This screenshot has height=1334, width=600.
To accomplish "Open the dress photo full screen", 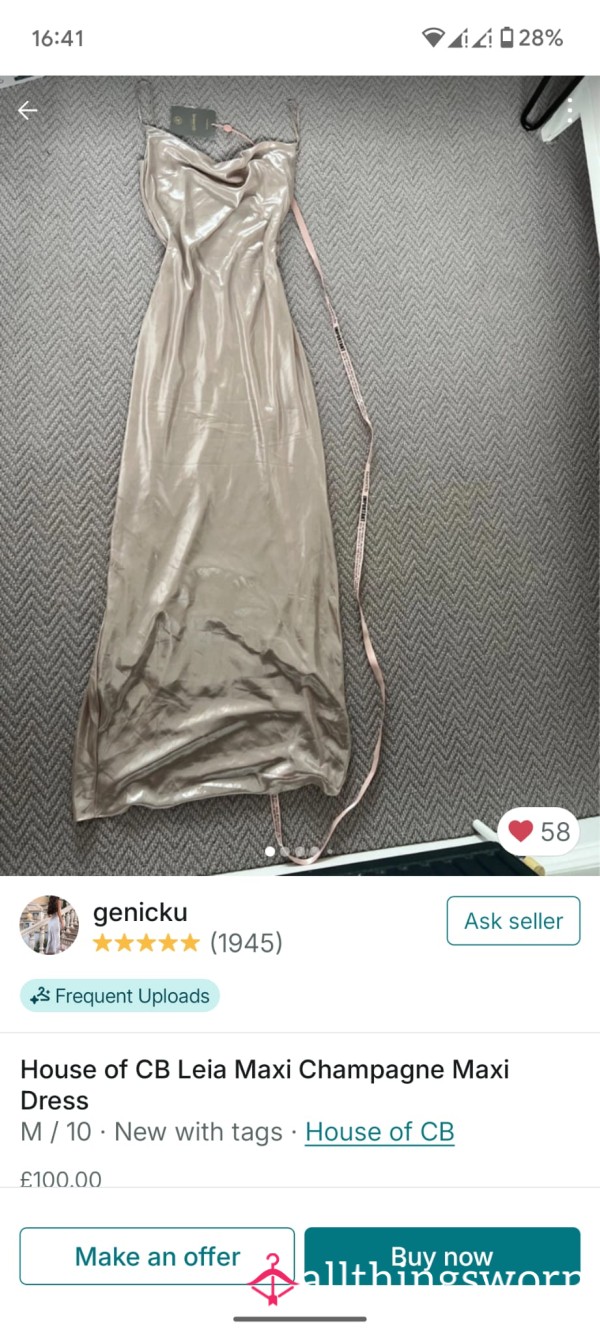I will pos(300,475).
